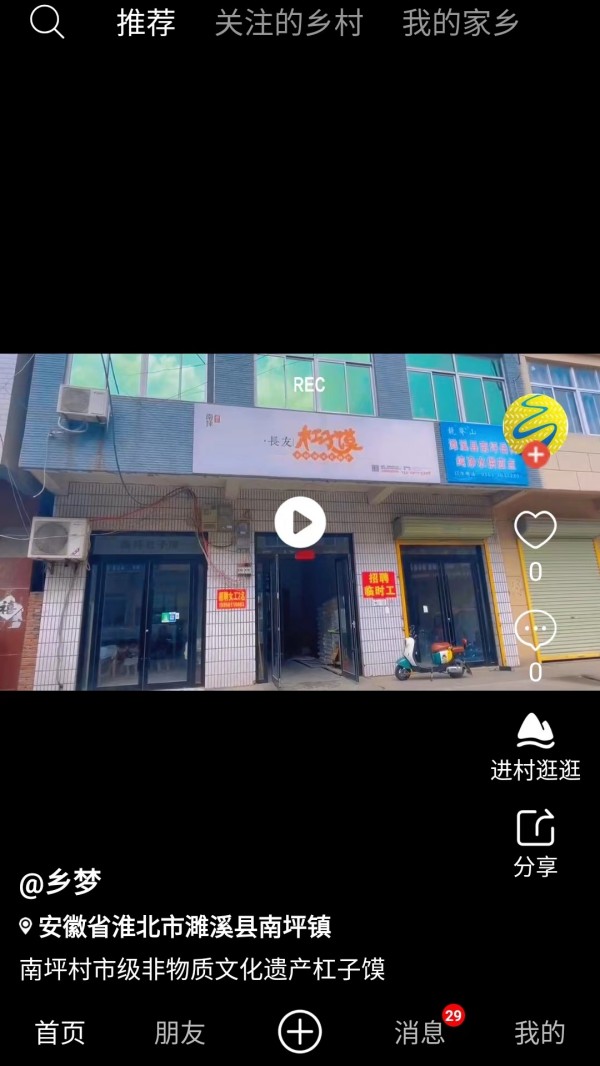This screenshot has height=1066, width=600.
Task: Open the search icon
Action: [x=47, y=21]
